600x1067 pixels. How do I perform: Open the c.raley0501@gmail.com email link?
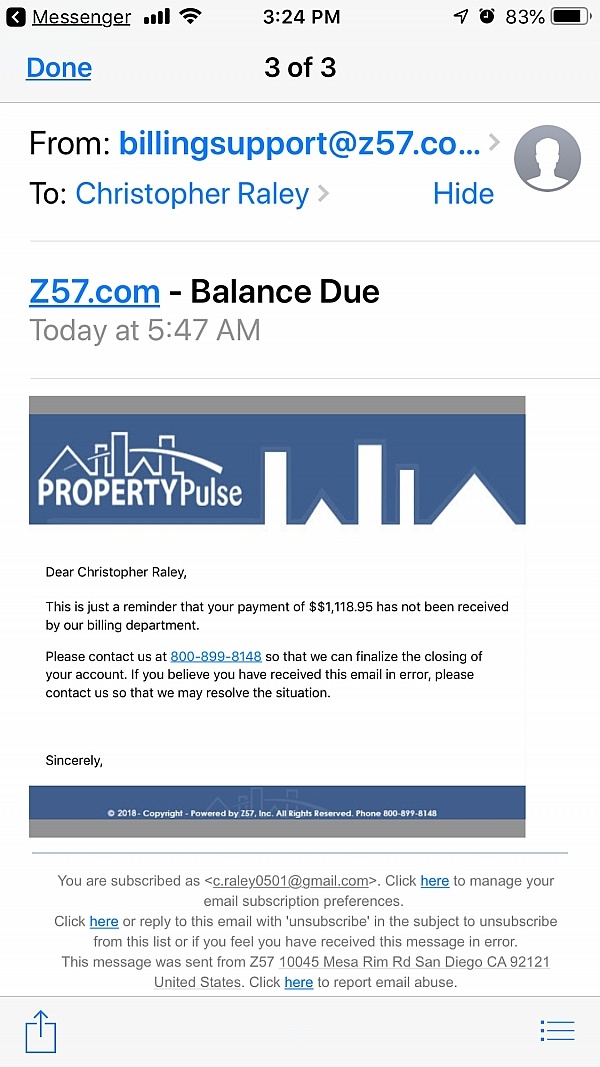290,881
